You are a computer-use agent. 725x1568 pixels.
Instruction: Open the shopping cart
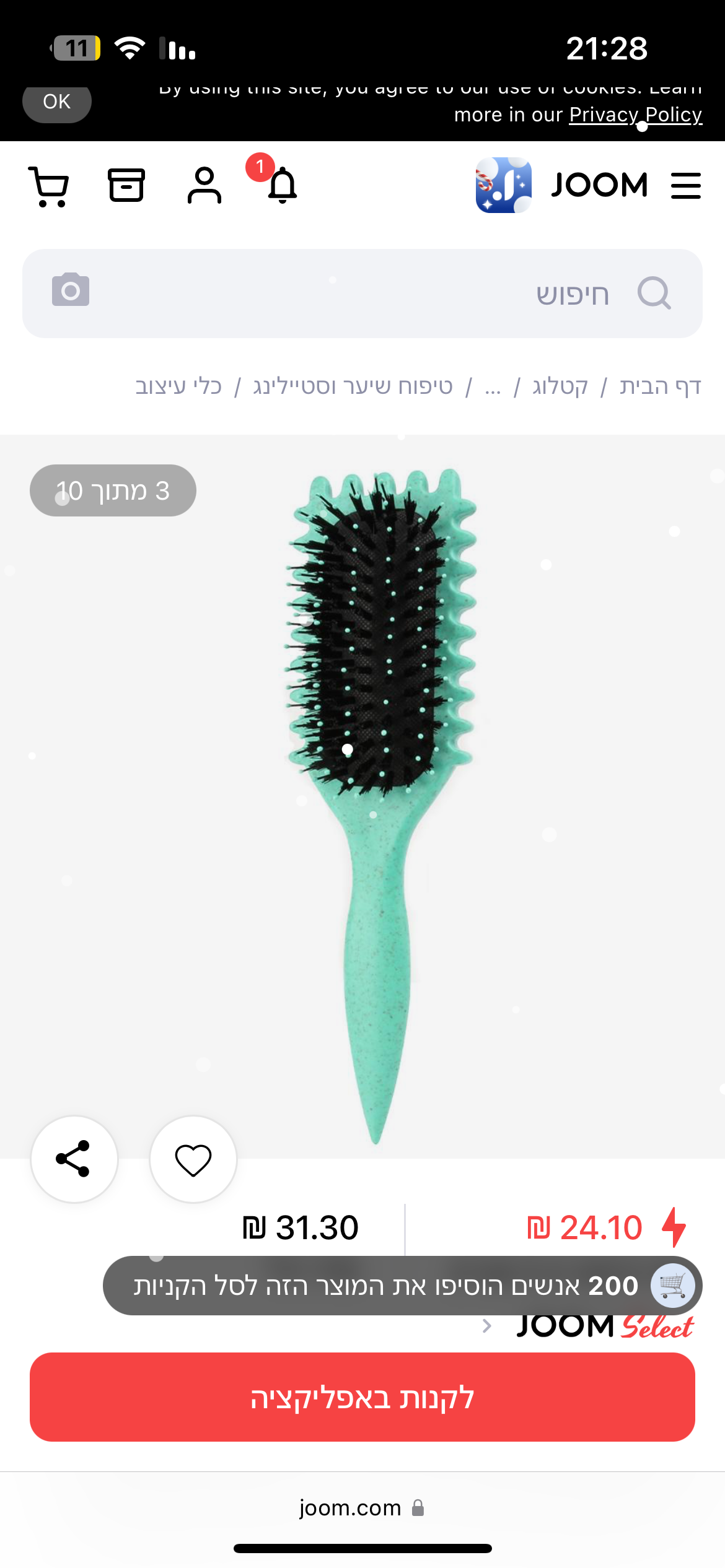(49, 186)
